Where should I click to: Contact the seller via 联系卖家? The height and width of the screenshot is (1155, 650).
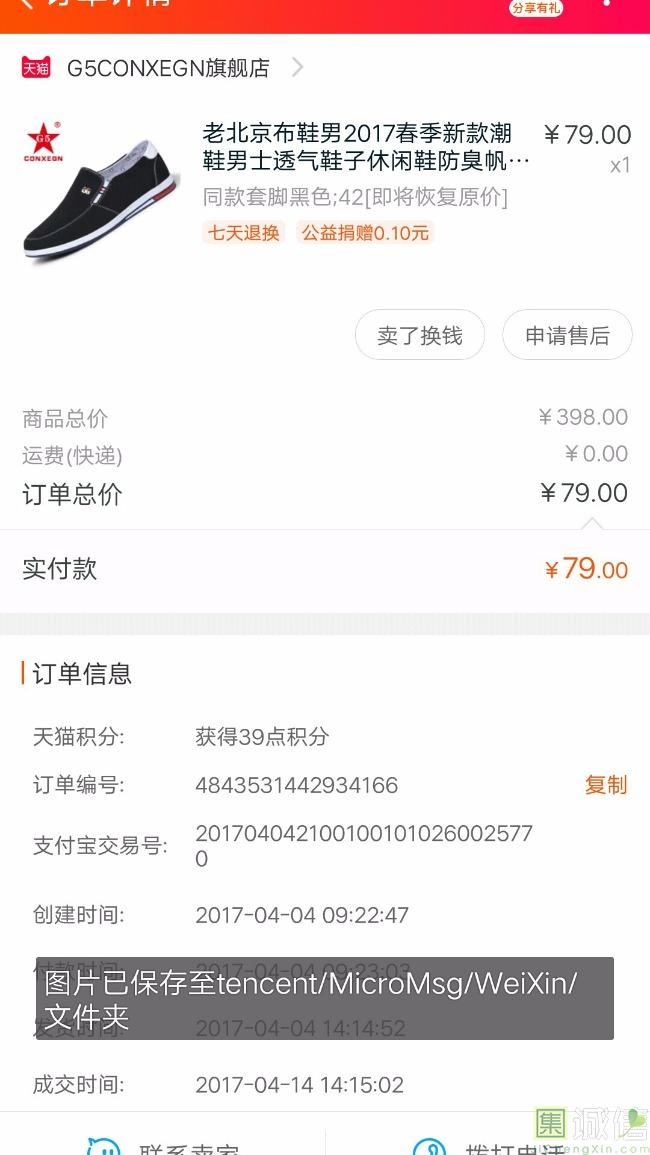click(165, 1146)
